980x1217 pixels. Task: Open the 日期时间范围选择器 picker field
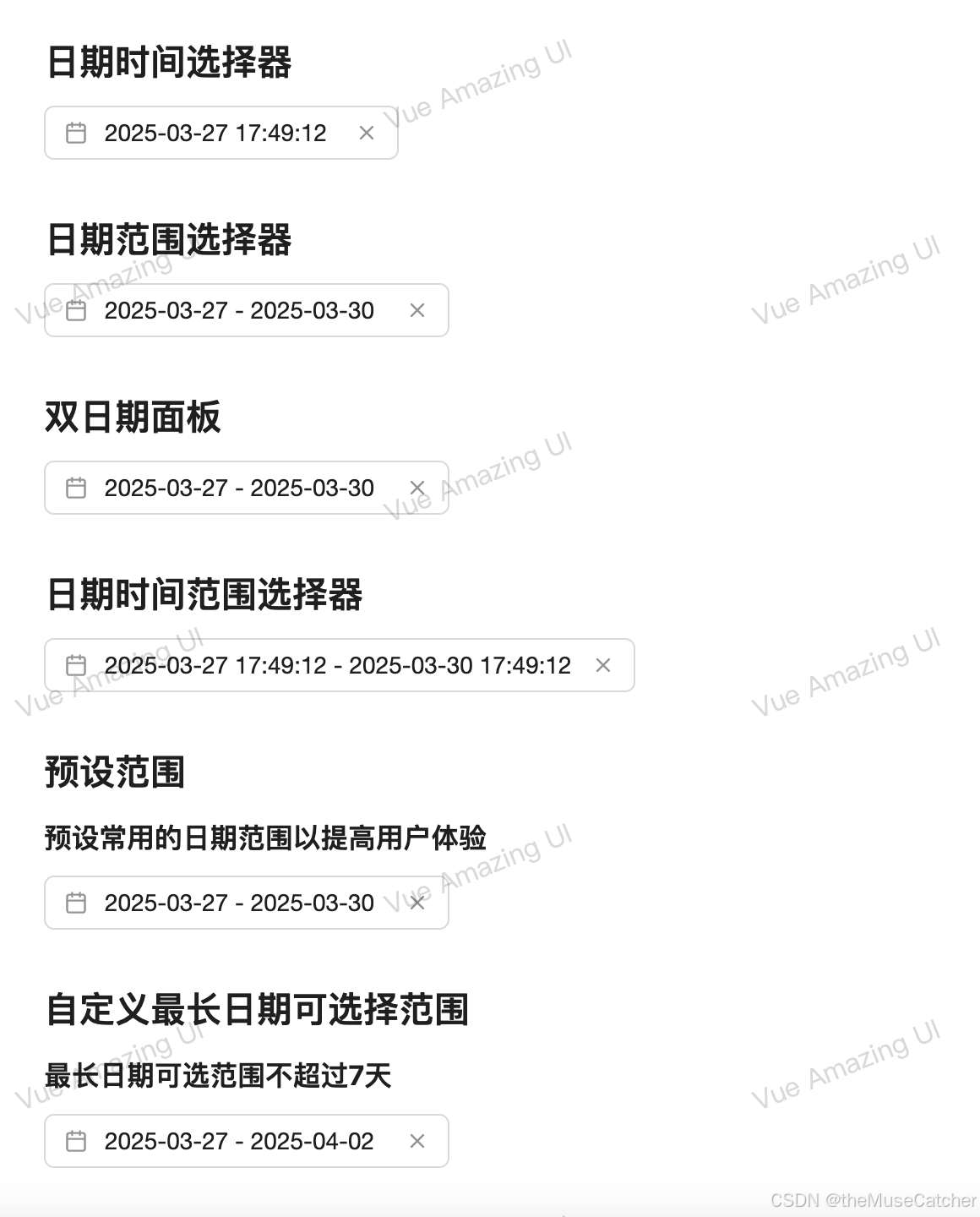click(x=336, y=666)
